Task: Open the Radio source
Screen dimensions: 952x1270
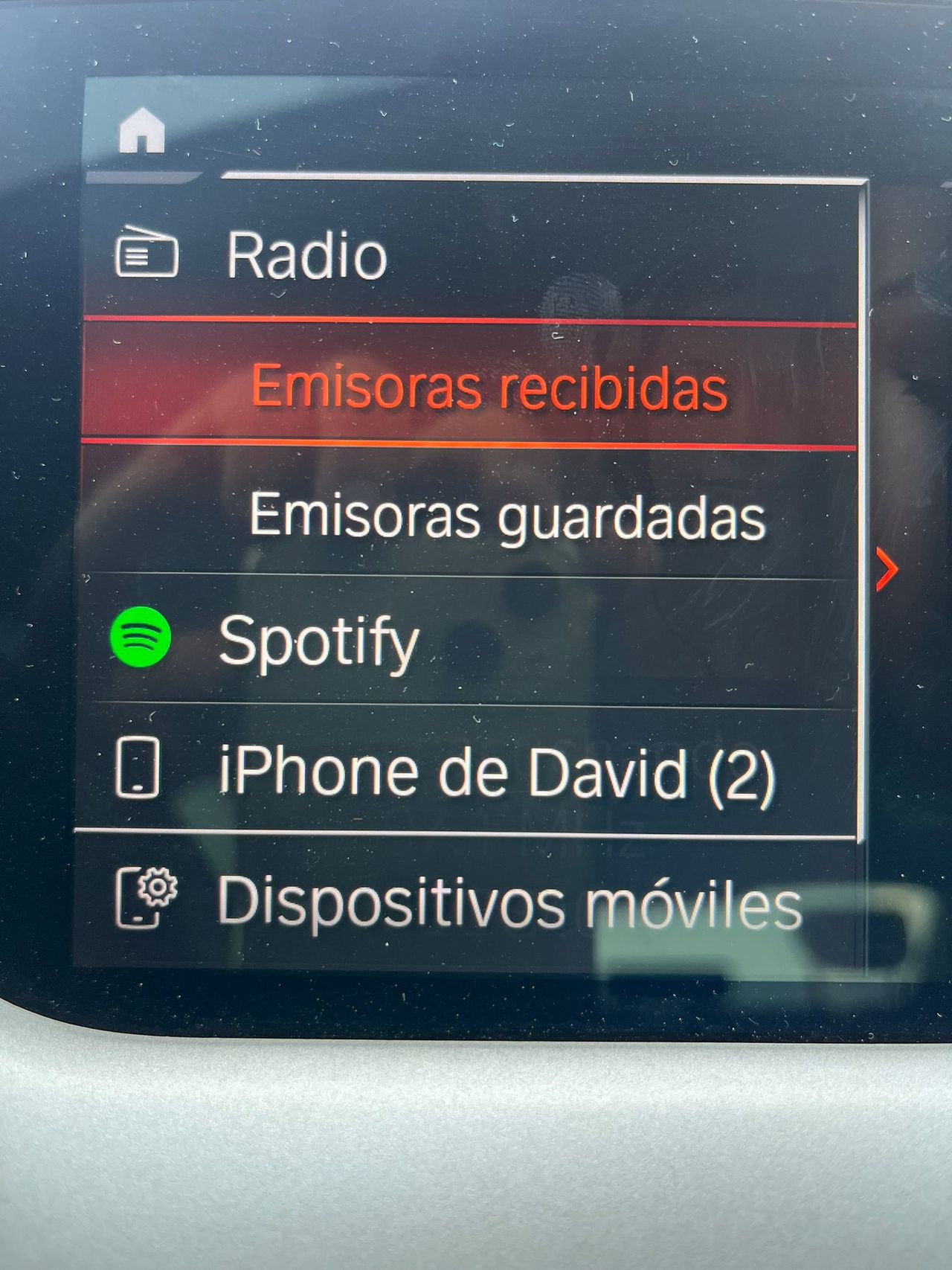Action: pos(306,255)
